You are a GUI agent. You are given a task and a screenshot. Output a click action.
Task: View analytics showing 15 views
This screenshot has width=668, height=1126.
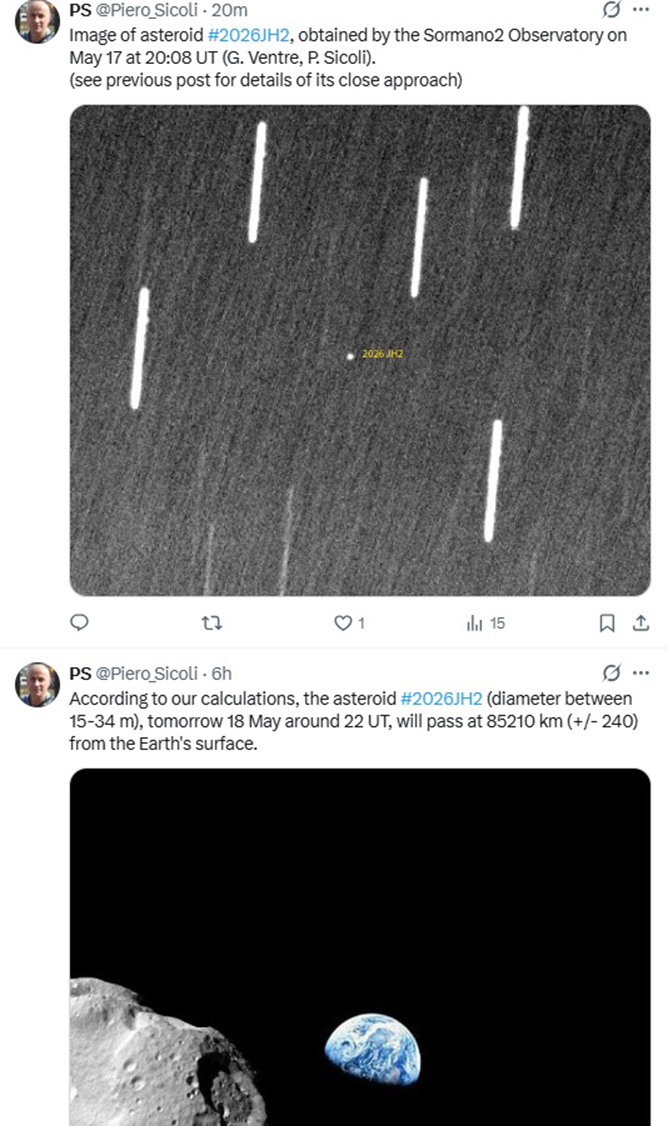coord(486,623)
